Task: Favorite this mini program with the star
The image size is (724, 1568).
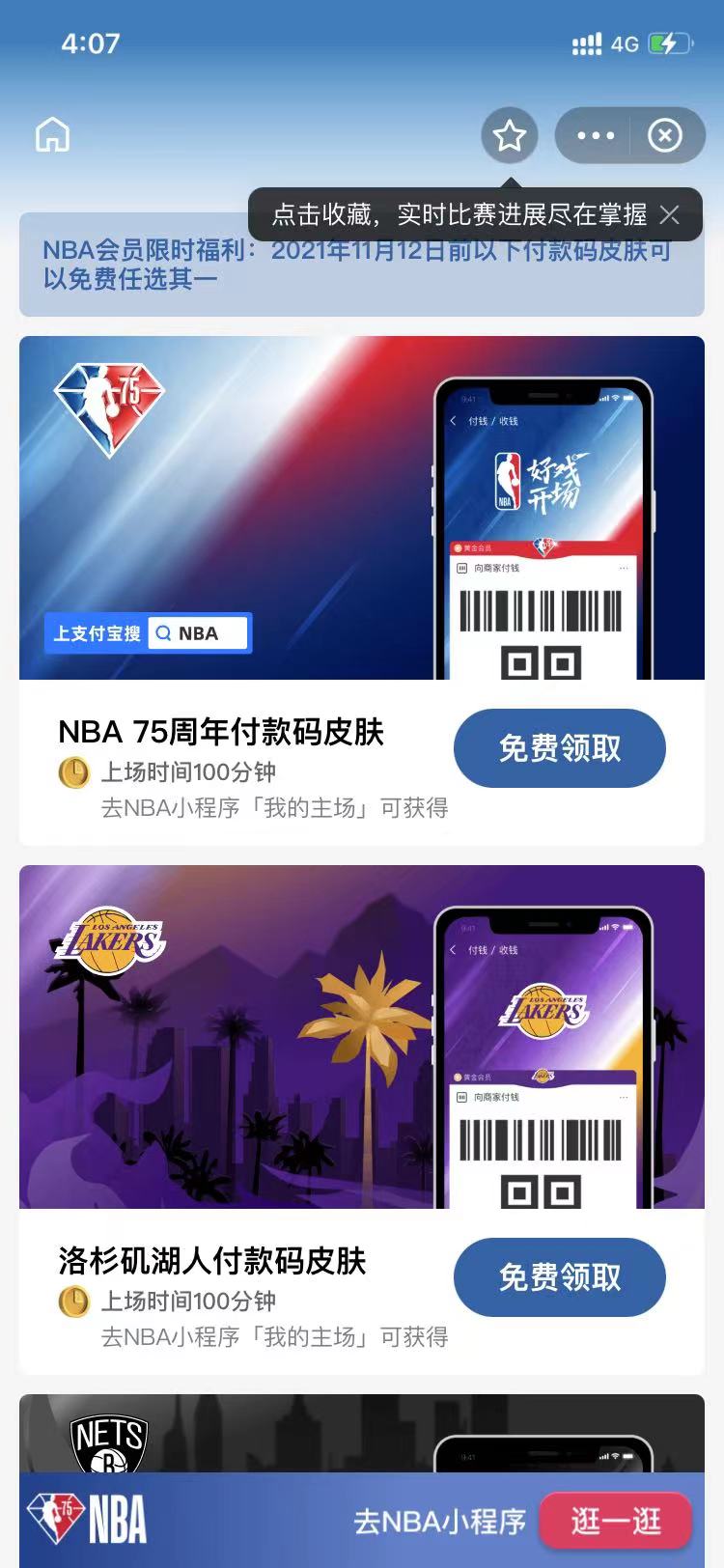Action: 509,136
